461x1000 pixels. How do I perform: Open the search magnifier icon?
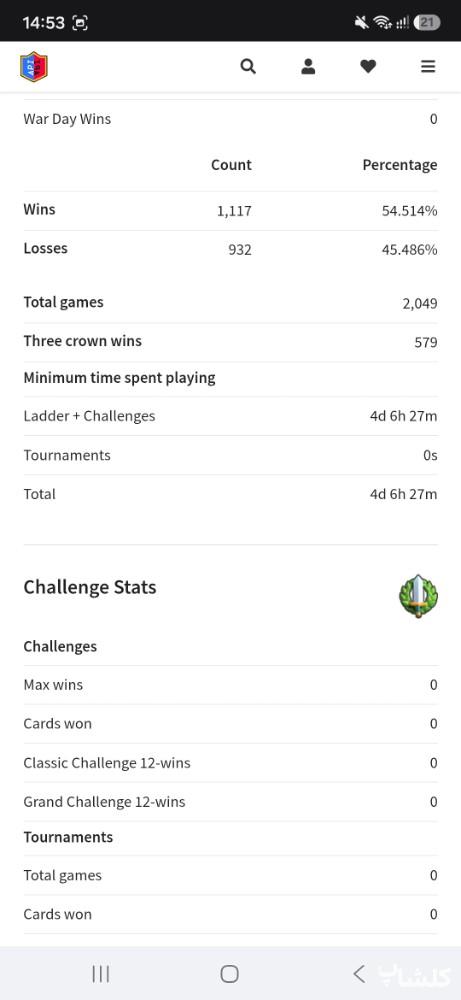[x=248, y=66]
